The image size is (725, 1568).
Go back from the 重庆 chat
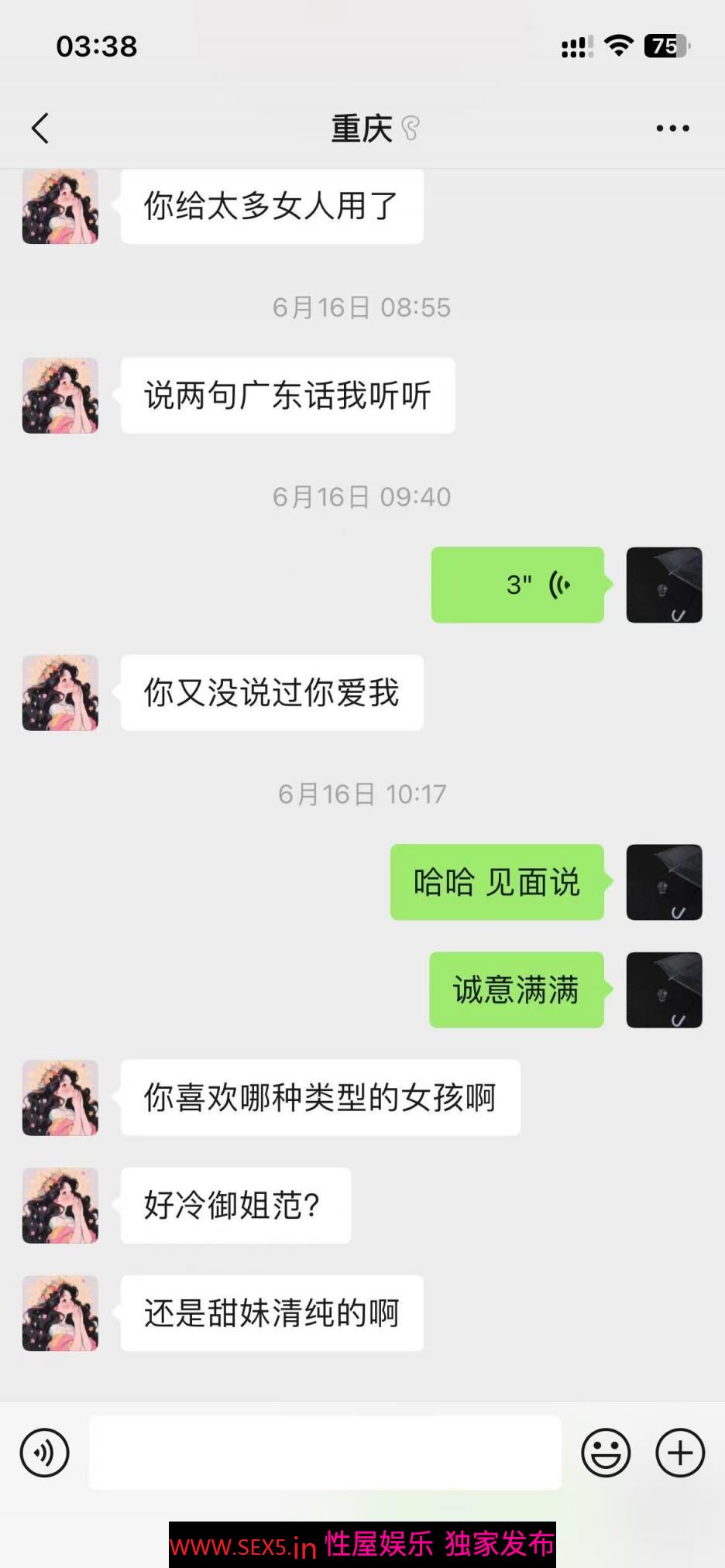point(40,129)
